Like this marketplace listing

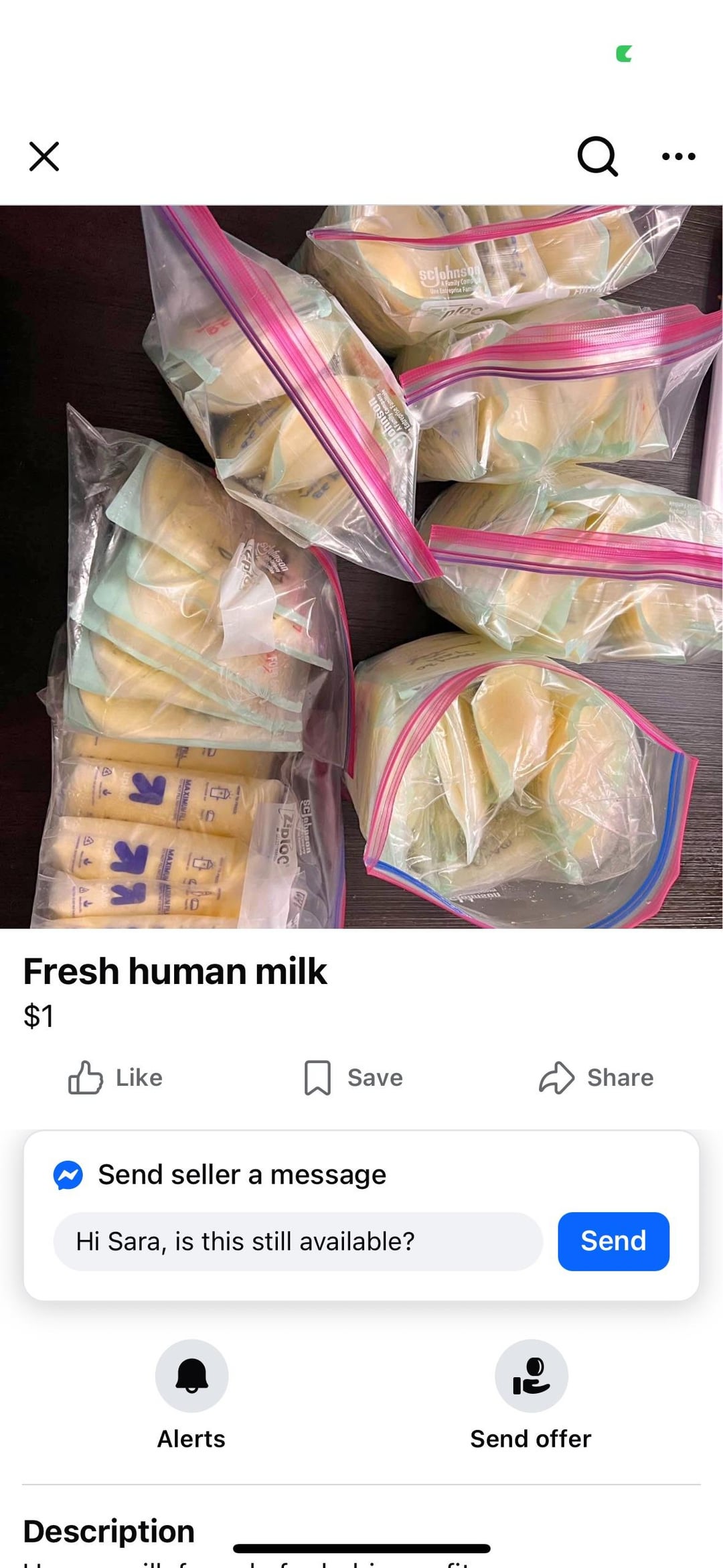pos(116,1078)
